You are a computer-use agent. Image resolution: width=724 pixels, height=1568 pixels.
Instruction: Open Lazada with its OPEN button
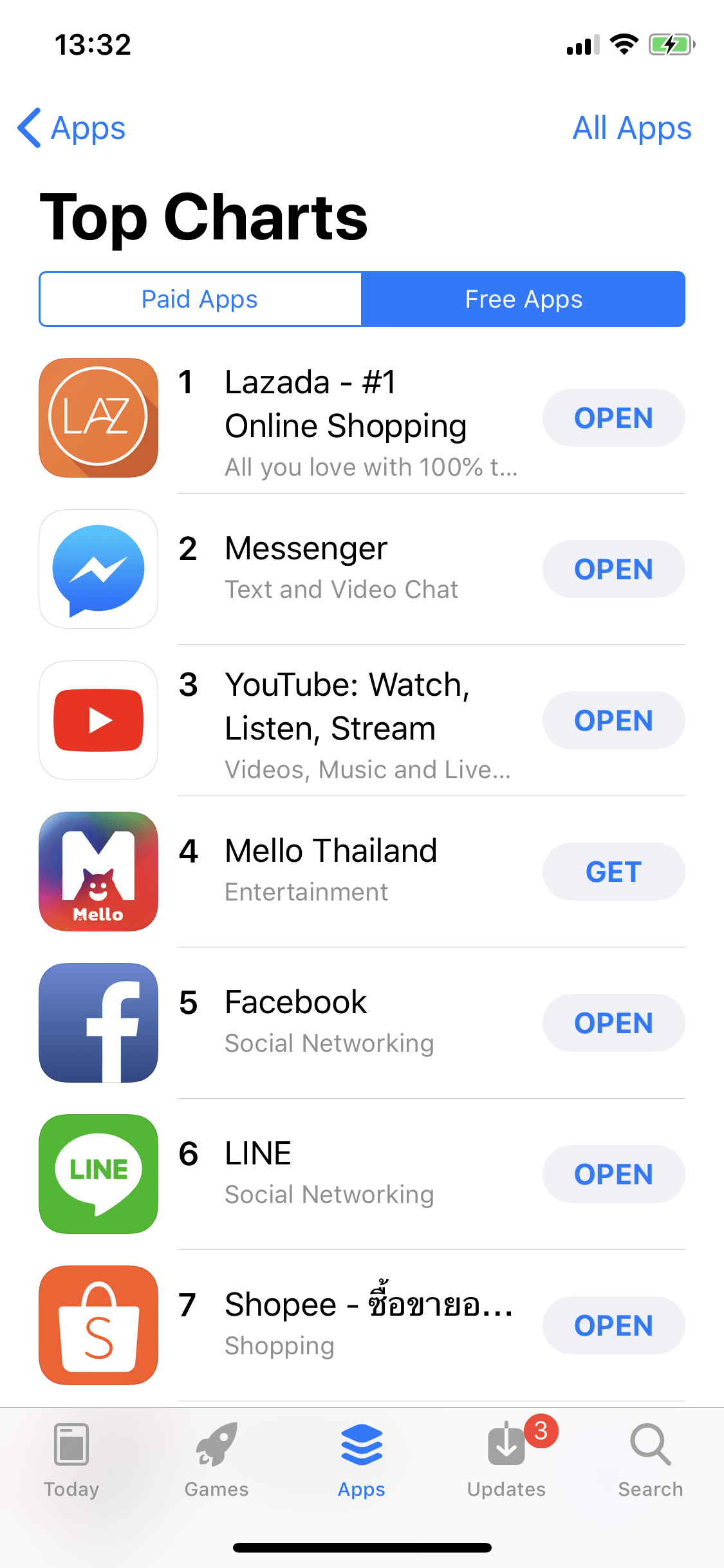tap(613, 418)
